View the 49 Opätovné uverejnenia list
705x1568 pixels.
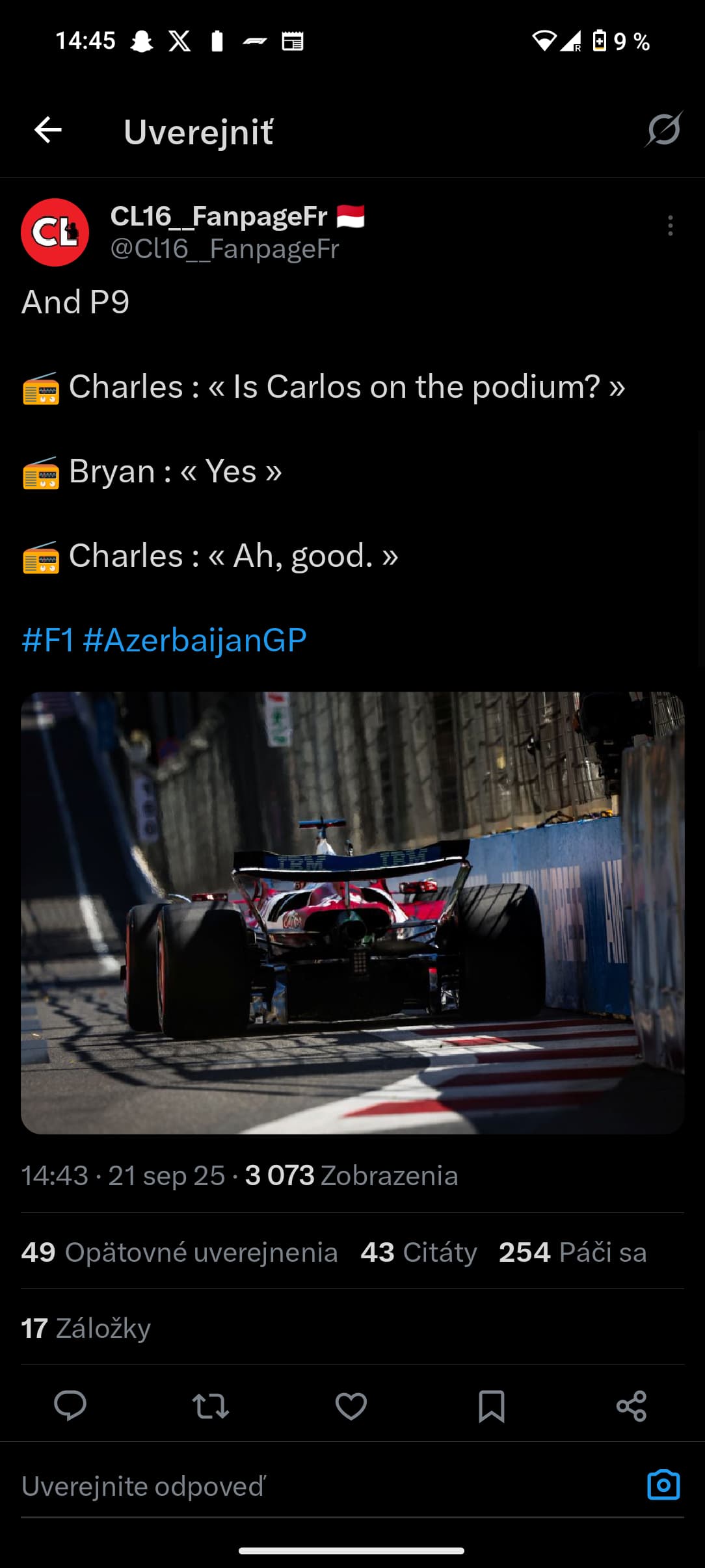(x=180, y=1252)
